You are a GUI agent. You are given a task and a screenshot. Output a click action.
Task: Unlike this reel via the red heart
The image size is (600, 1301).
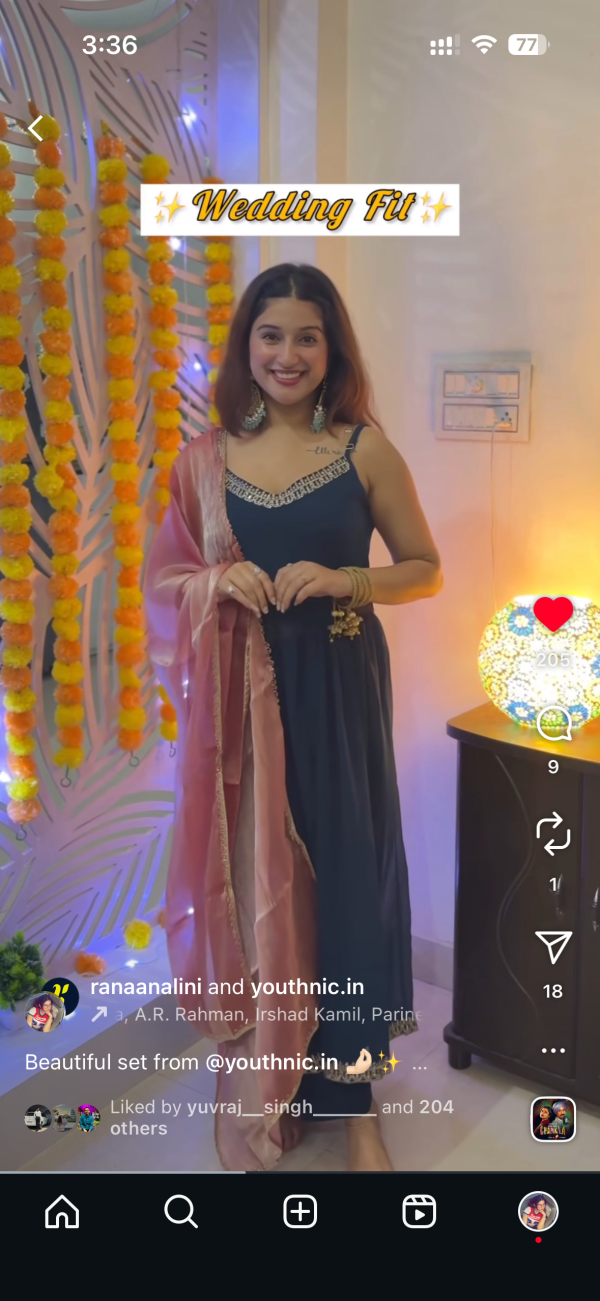point(552,614)
